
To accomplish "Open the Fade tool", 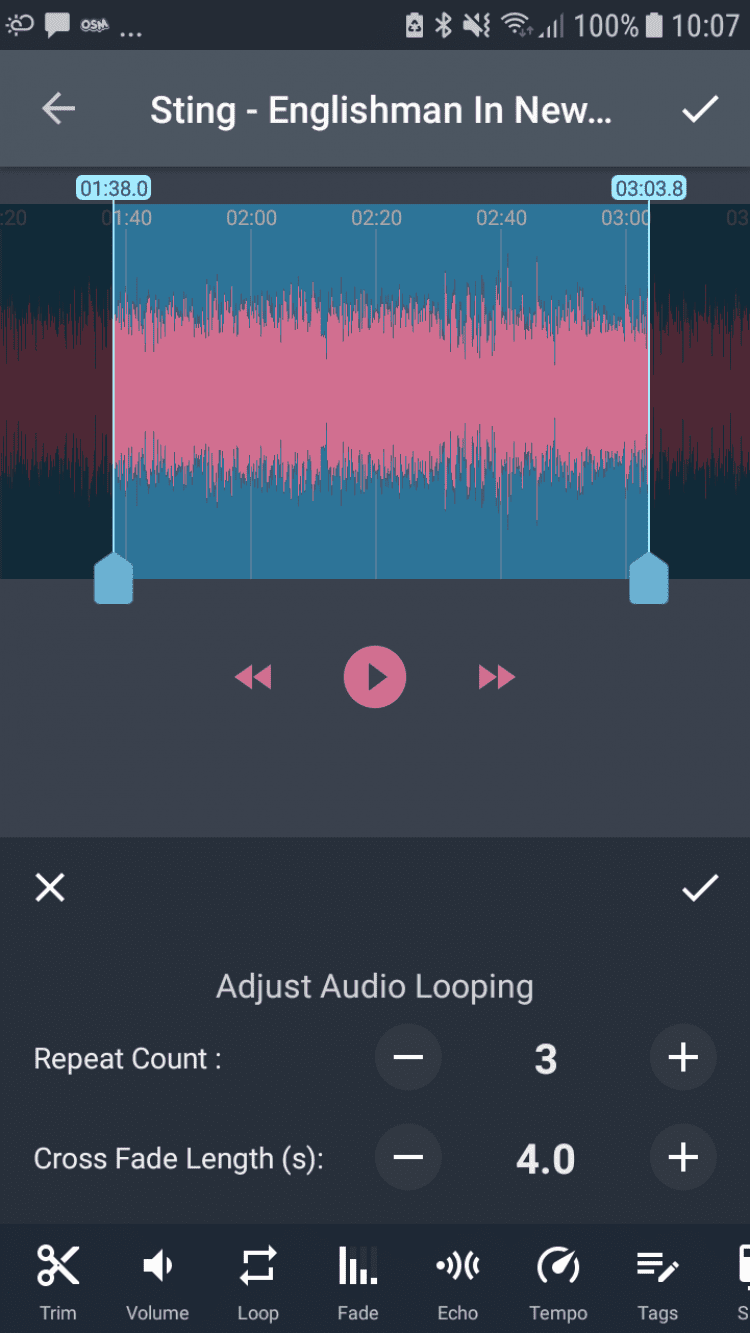I will click(x=358, y=1281).
